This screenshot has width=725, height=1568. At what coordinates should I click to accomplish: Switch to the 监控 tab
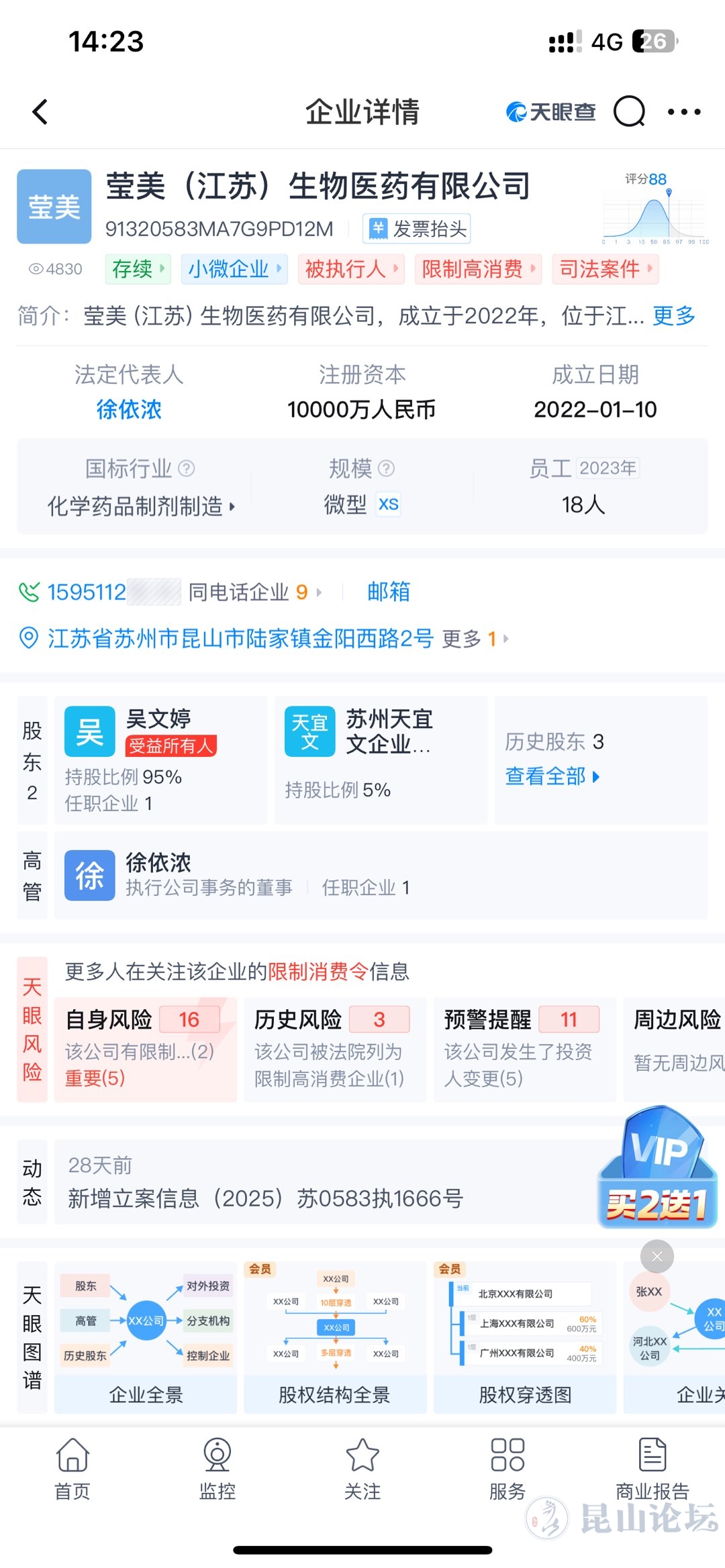(x=217, y=1469)
